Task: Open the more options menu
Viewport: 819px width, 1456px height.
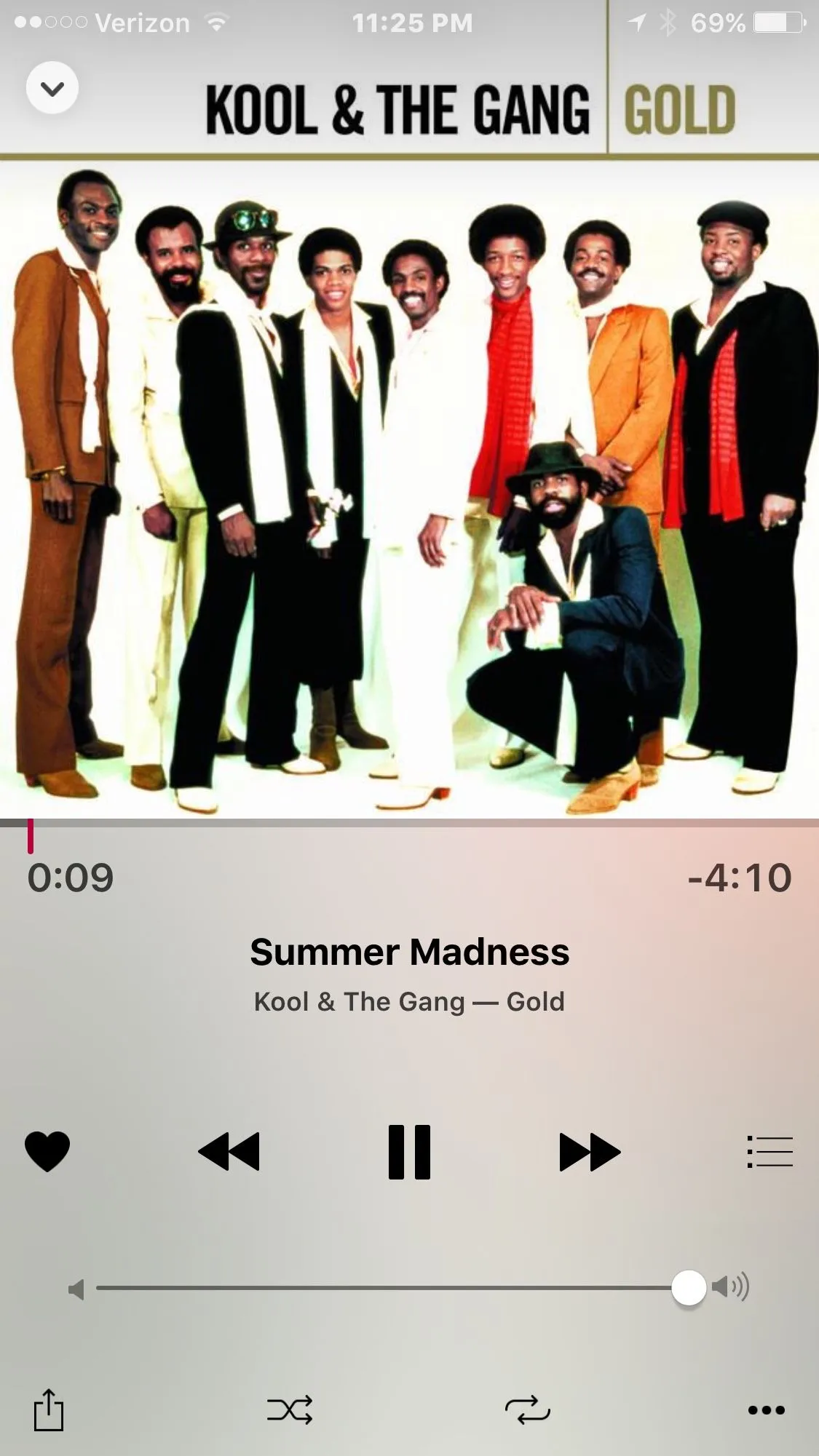Action: (x=767, y=1410)
